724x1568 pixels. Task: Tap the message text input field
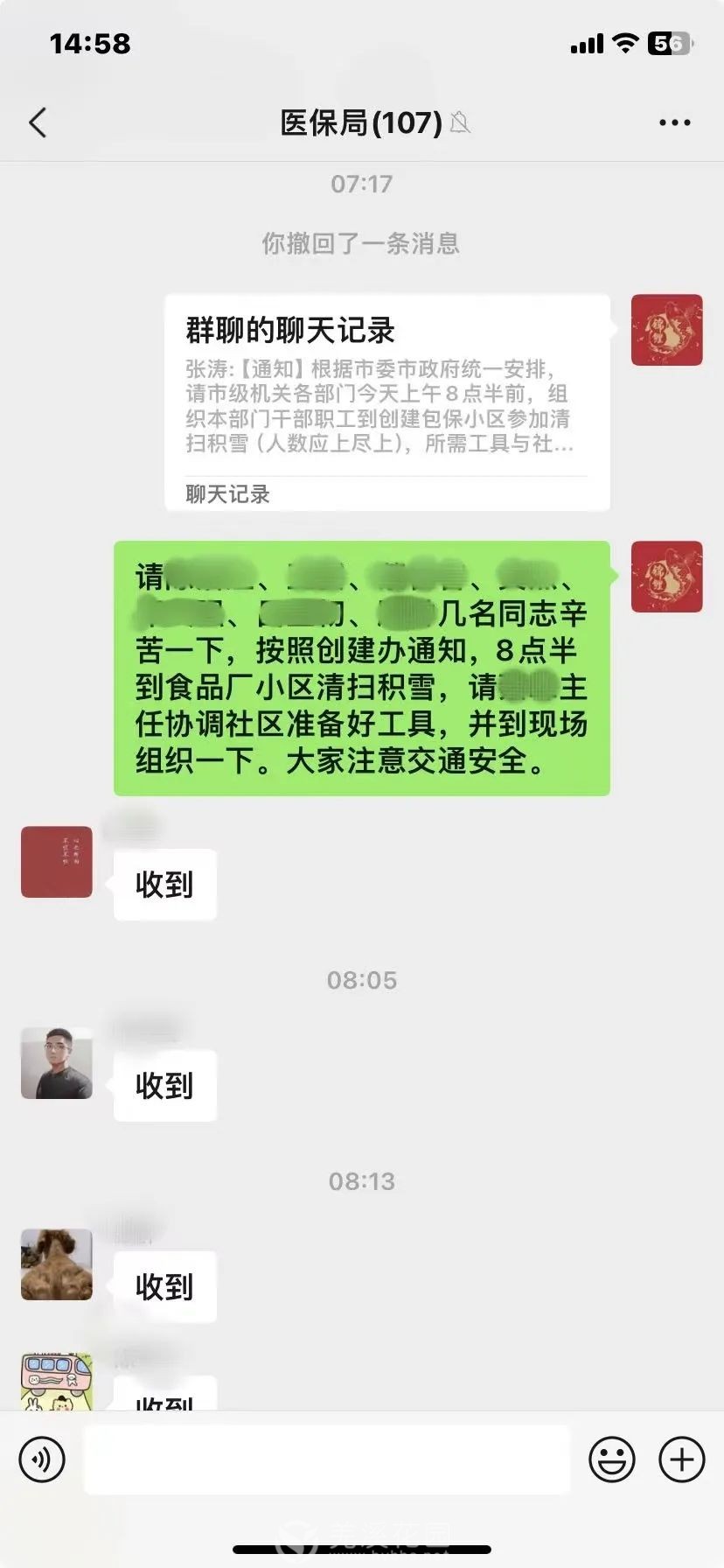(x=327, y=1459)
